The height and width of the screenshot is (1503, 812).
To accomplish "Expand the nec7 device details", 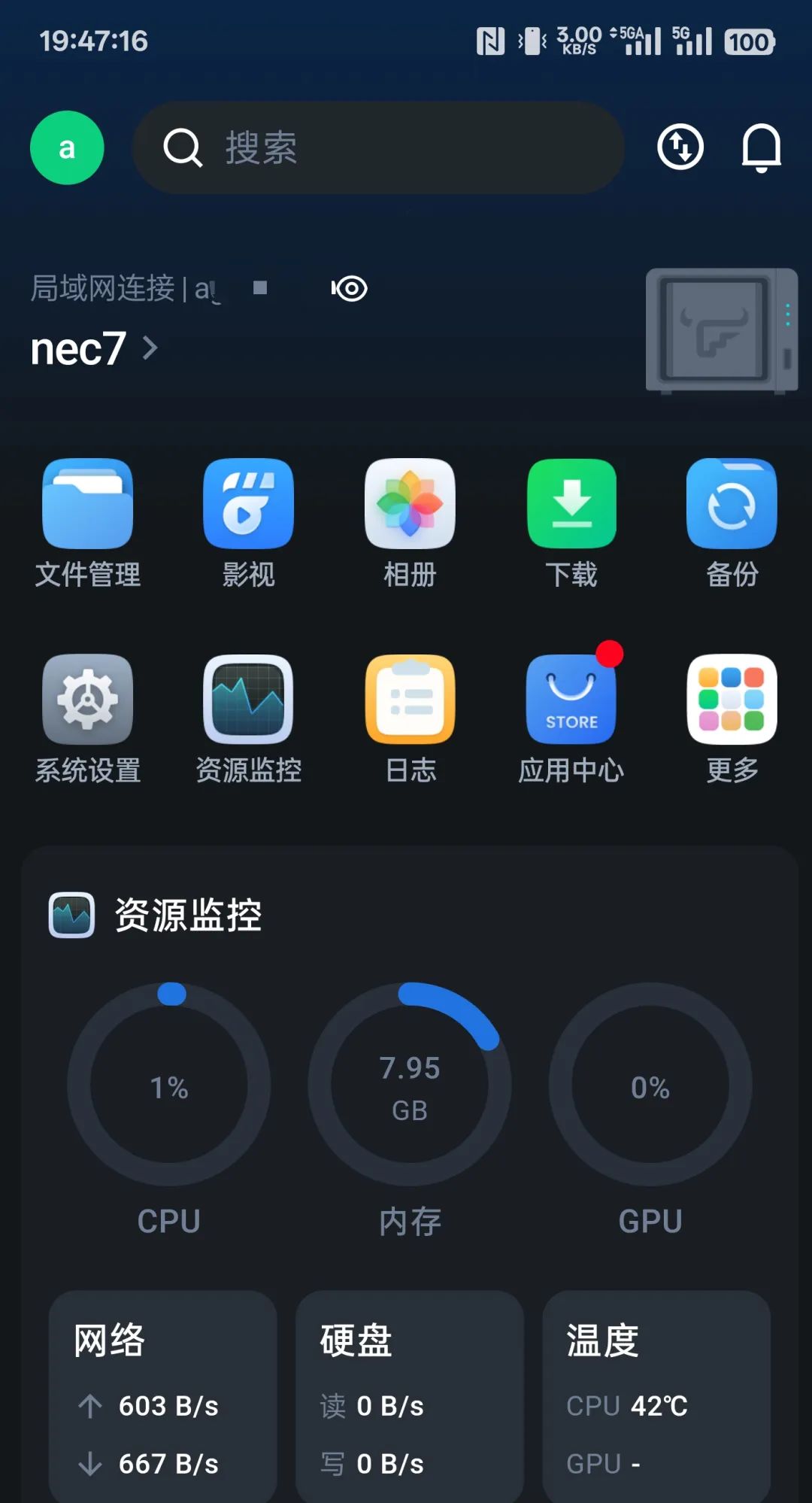I will (x=94, y=348).
